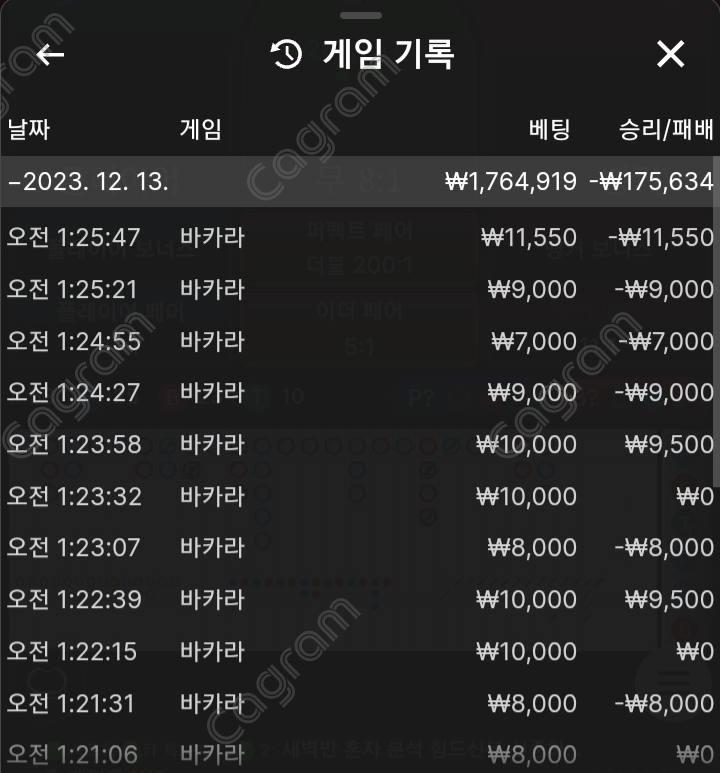
Task: Close the 게임 기록 panel
Action: (x=670, y=55)
